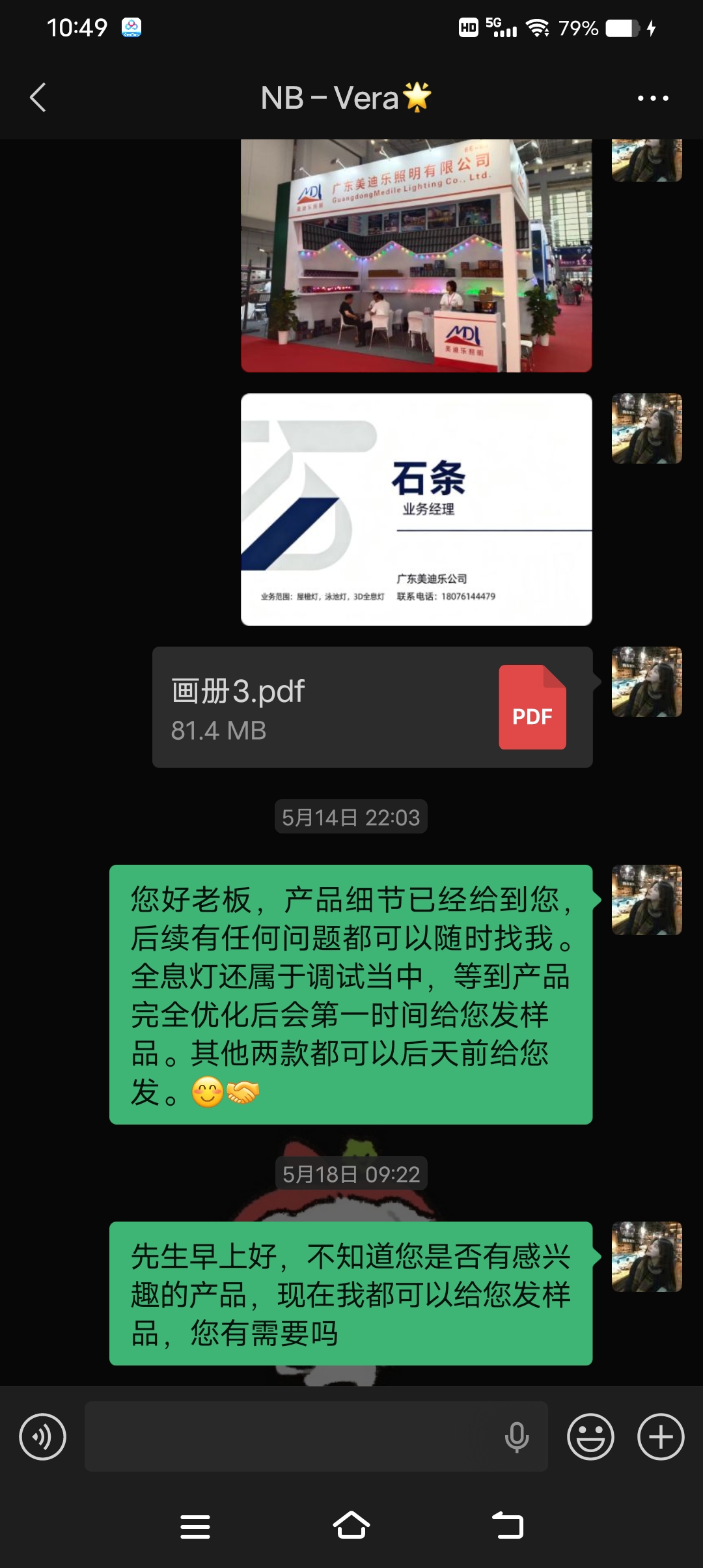View the 石条 business card image
Viewport: 703px width, 1568px height.
coord(417,509)
